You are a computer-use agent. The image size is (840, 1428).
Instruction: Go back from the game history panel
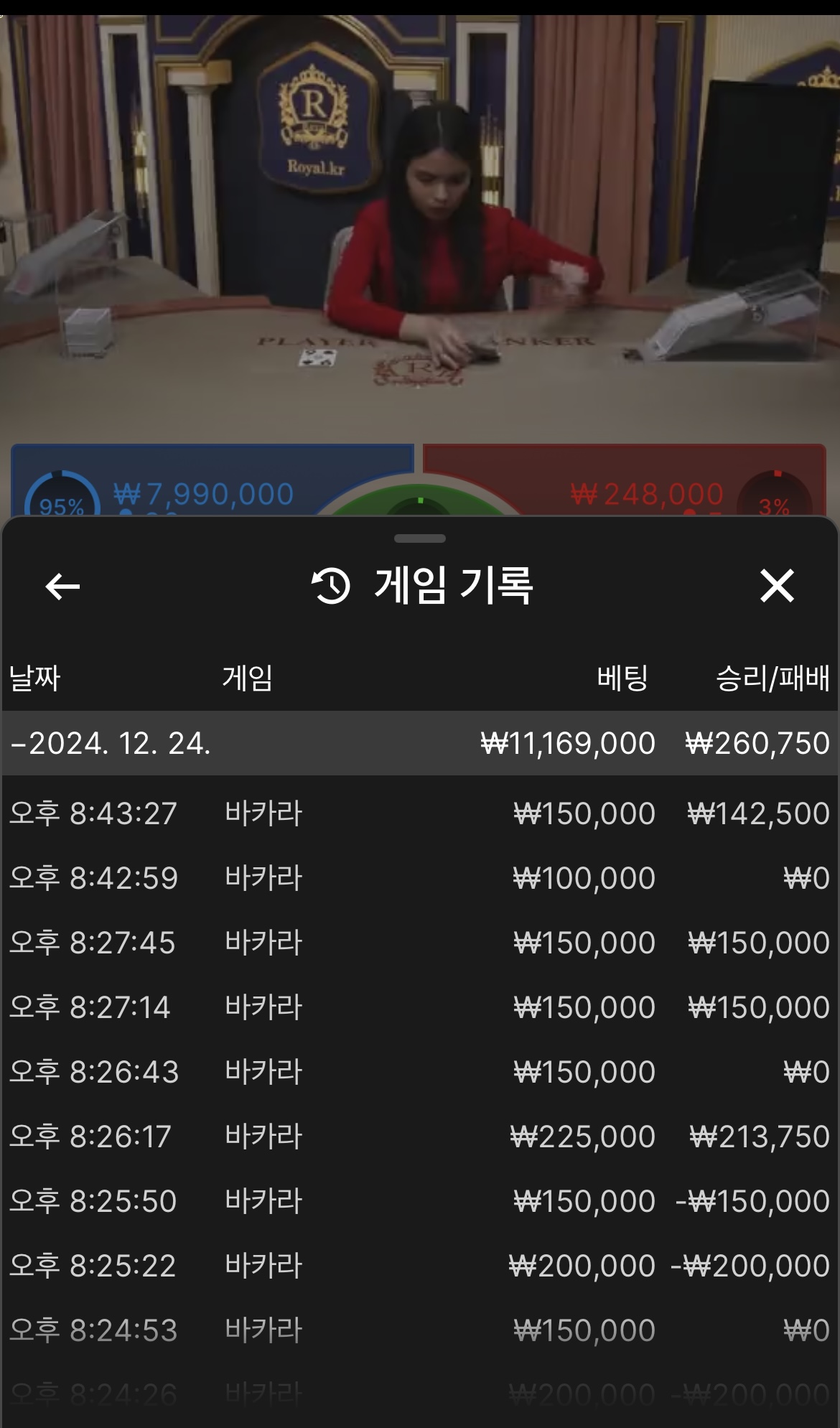tap(62, 587)
